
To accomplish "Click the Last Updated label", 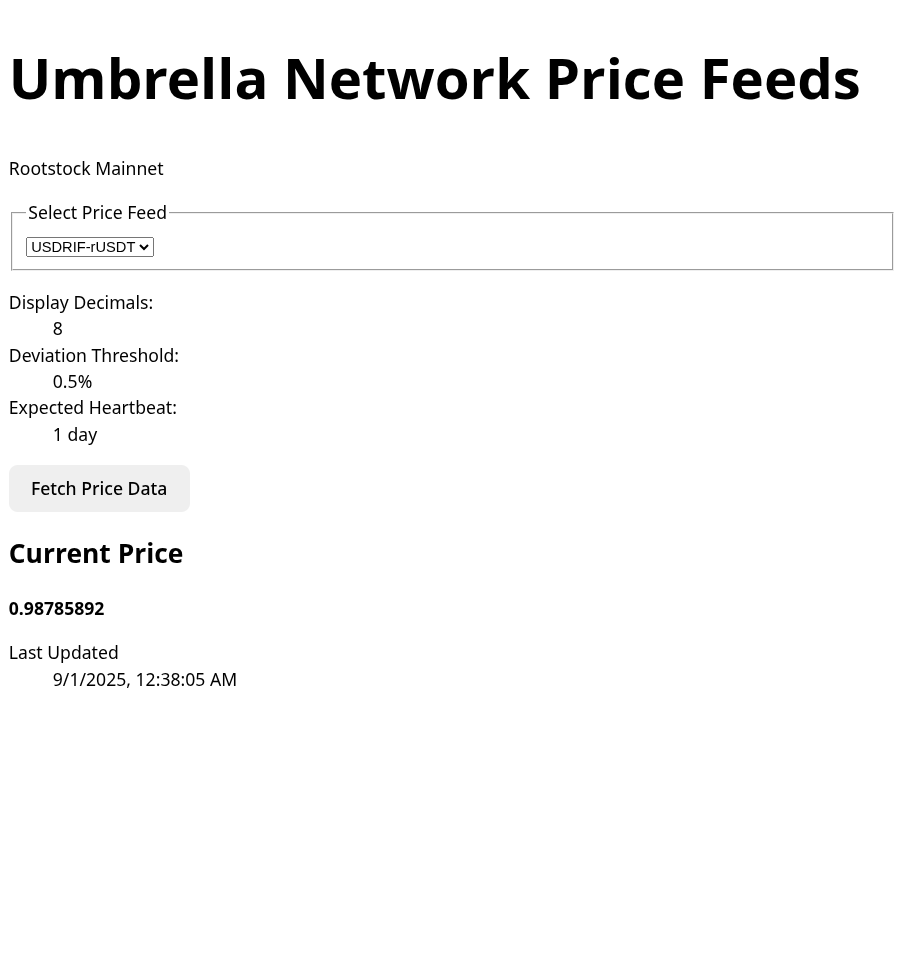I will click(63, 652).
